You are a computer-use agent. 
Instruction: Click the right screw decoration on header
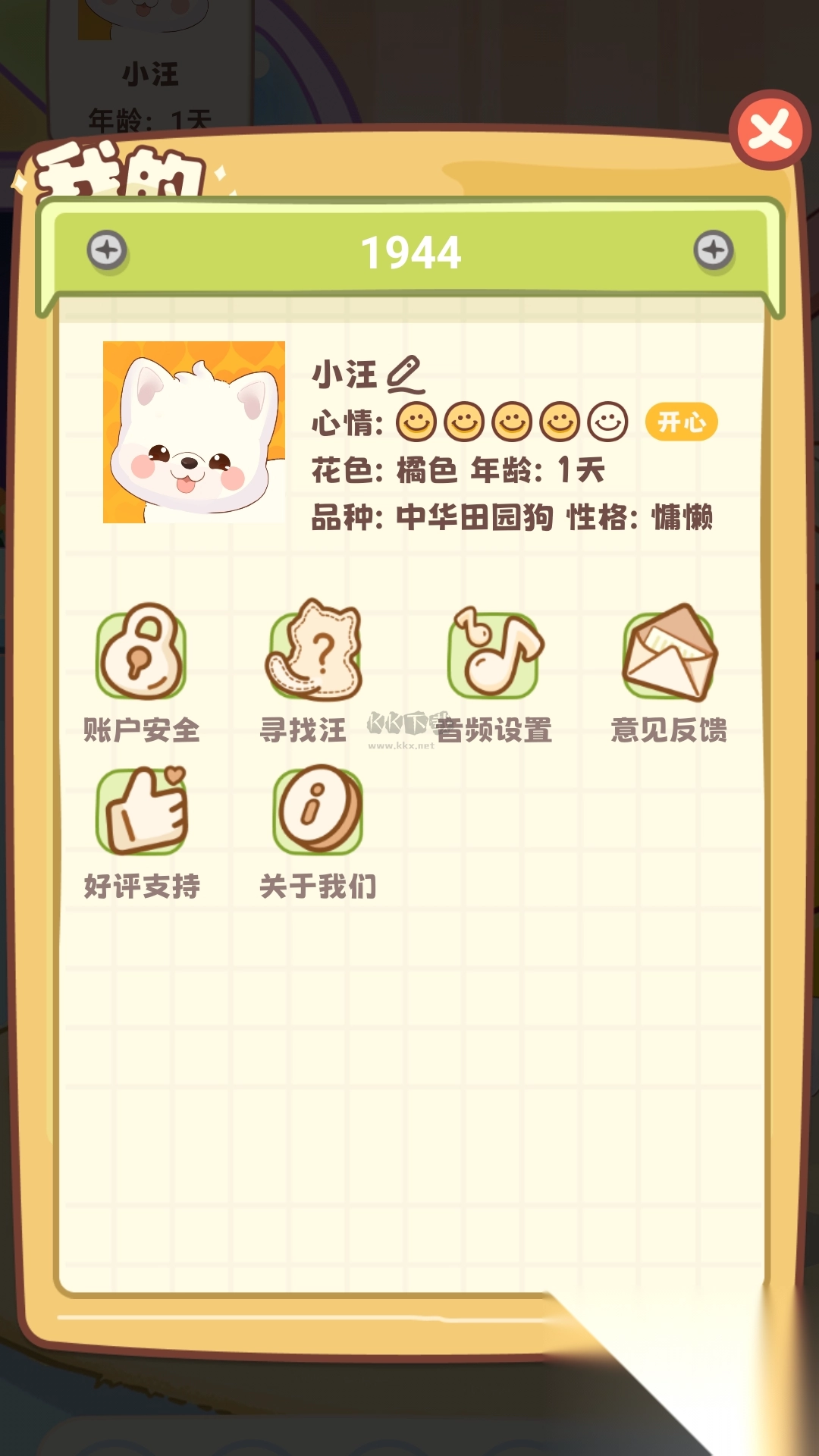pos(711,252)
